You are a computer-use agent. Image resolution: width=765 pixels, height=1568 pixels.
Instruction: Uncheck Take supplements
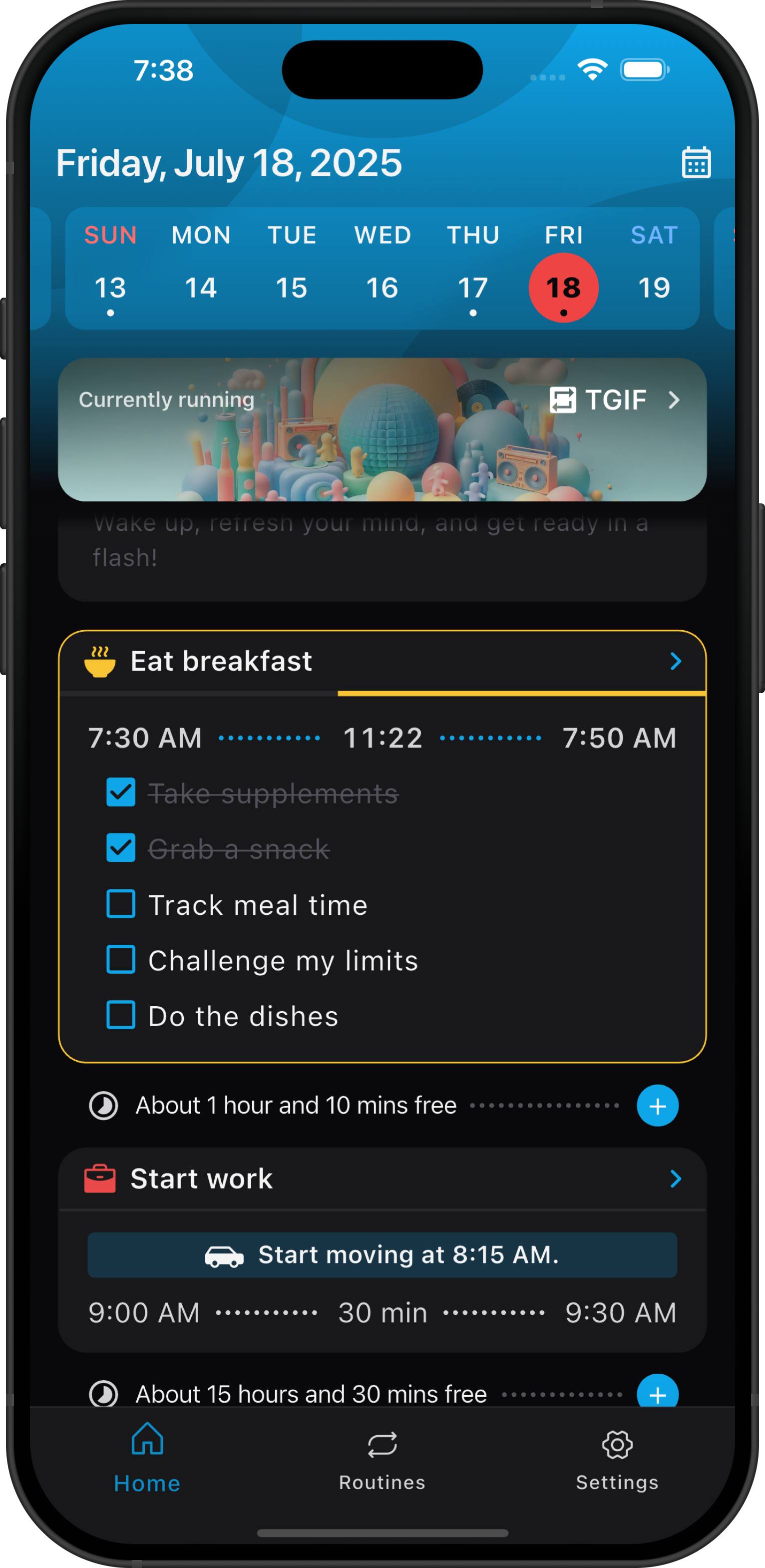120,792
